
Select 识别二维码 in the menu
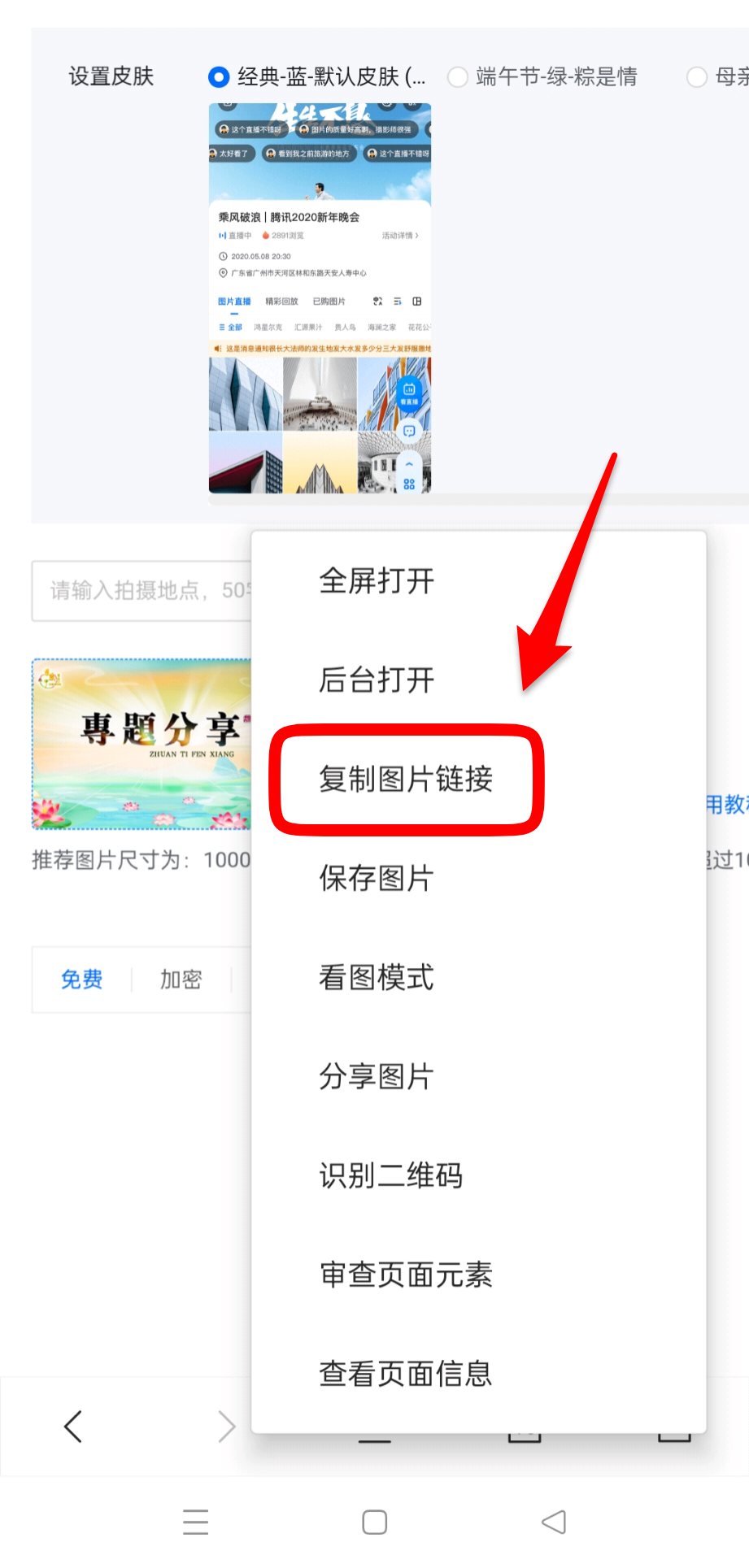[390, 1175]
